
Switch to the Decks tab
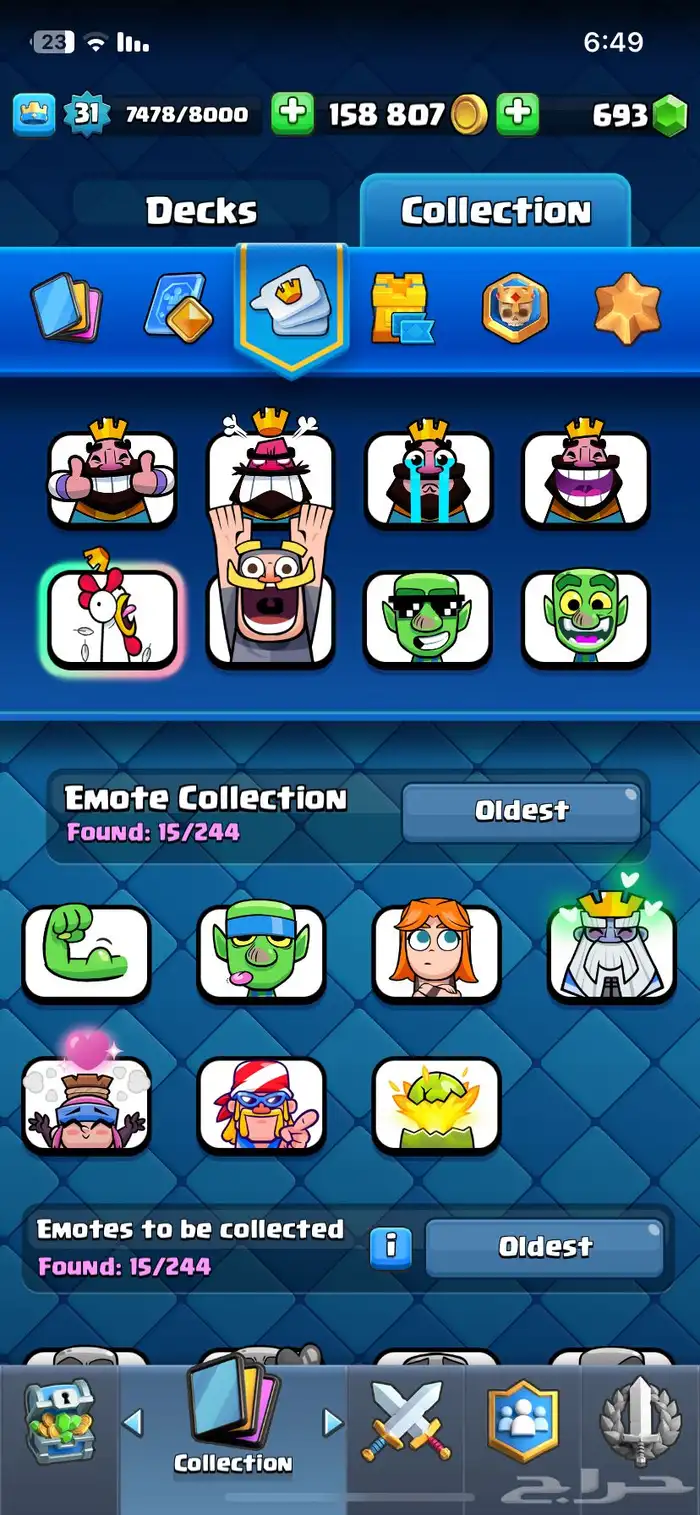click(201, 211)
